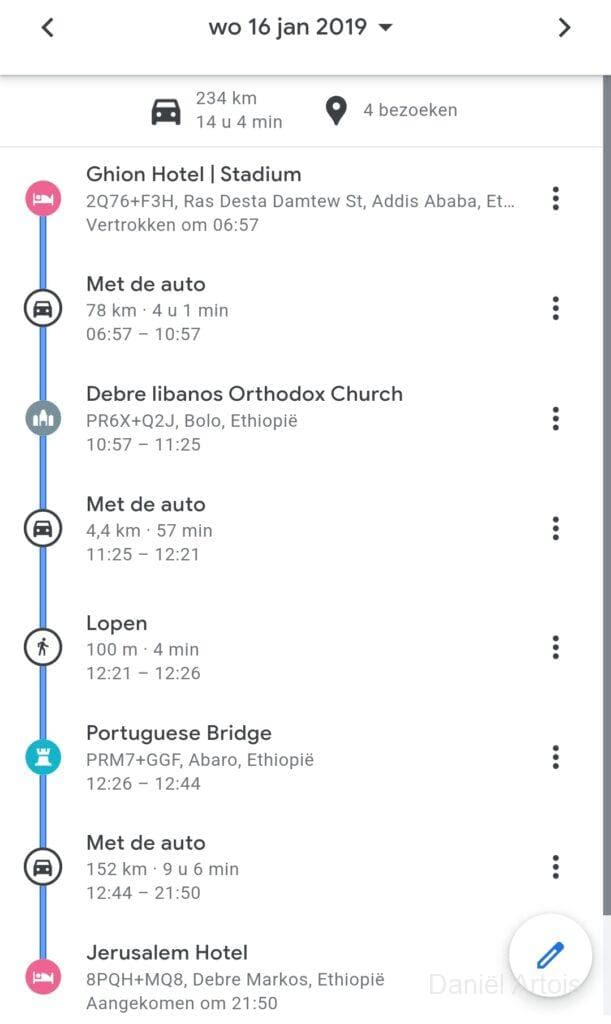Go to the previous day
Screen dimensions: 611x1024
click(x=47, y=28)
